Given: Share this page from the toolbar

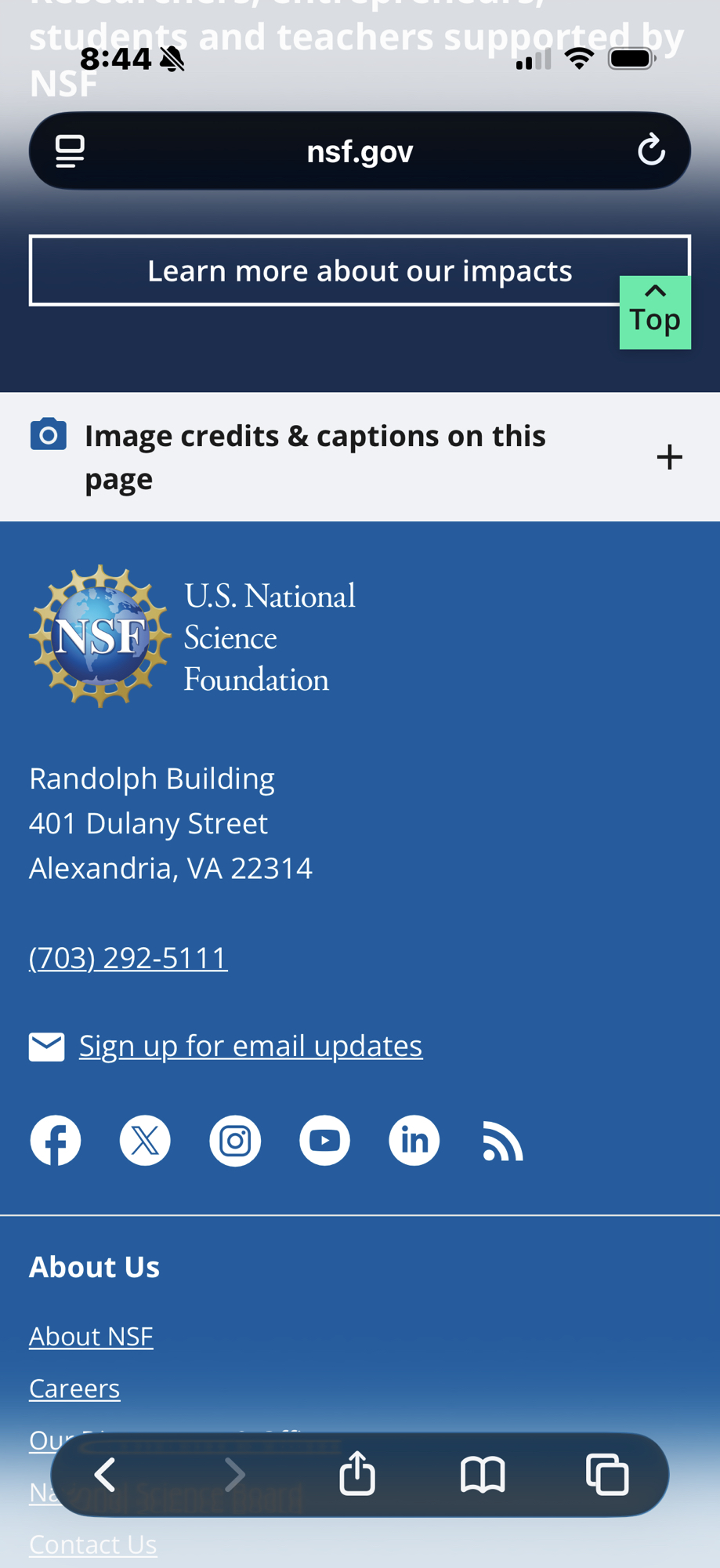Looking at the screenshot, I should click(x=357, y=1473).
